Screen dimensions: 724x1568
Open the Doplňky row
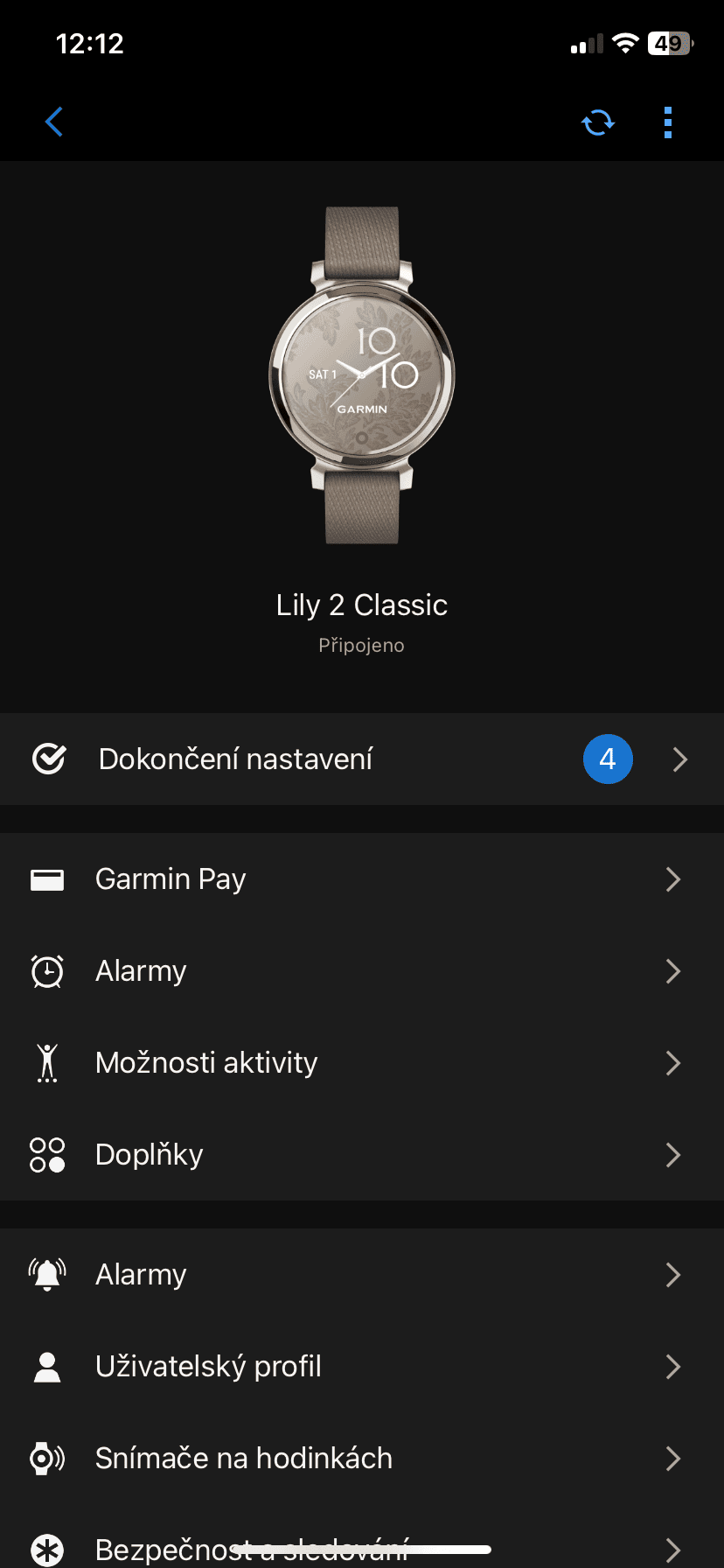pyautogui.click(x=362, y=1155)
